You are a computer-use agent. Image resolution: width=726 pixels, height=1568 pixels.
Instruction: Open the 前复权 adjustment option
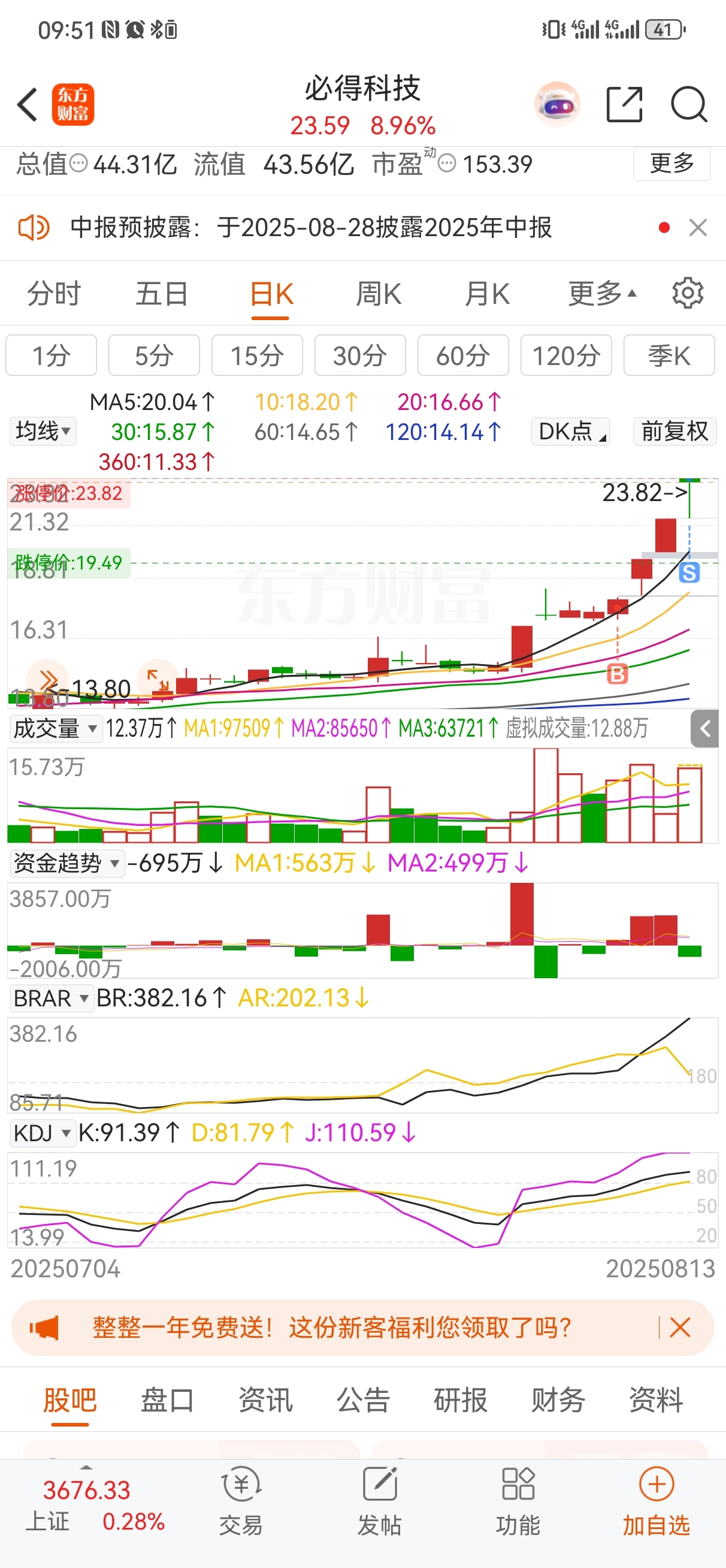tap(674, 432)
